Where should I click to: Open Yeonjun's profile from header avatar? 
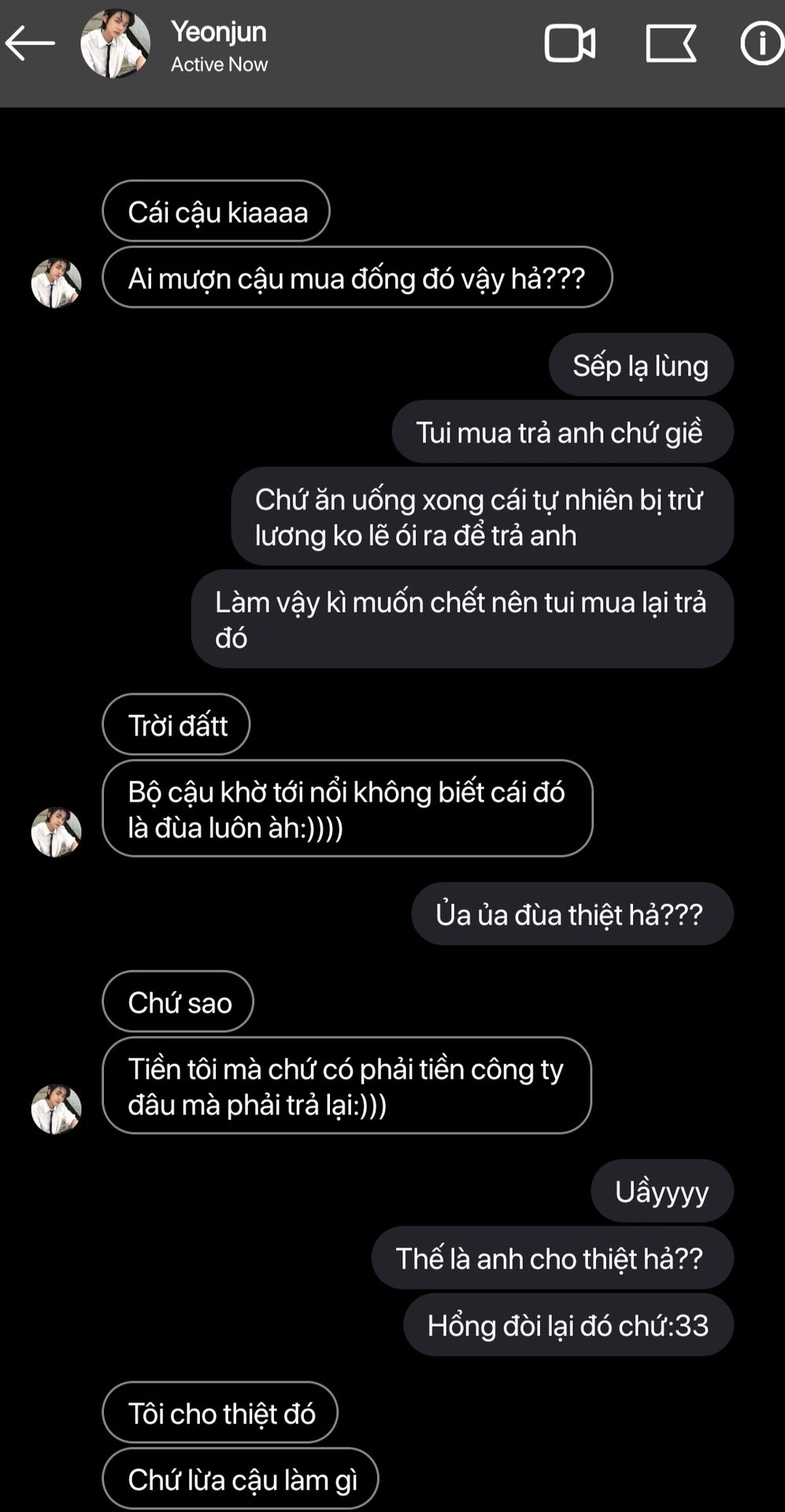coord(116,43)
